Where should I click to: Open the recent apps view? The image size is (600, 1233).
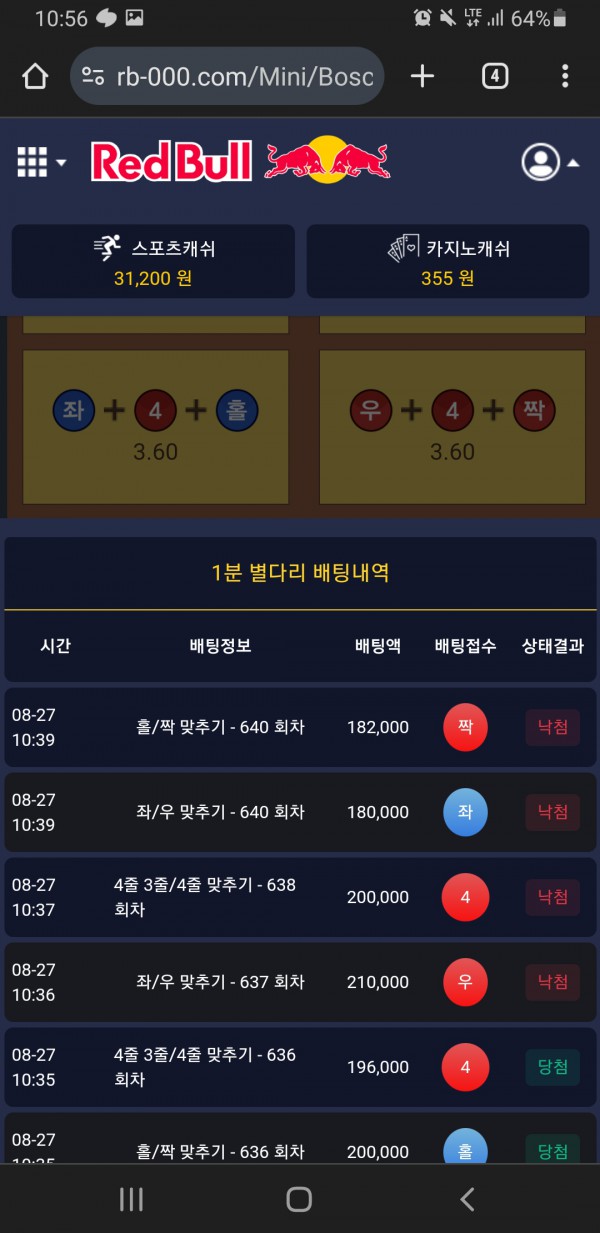point(131,1199)
